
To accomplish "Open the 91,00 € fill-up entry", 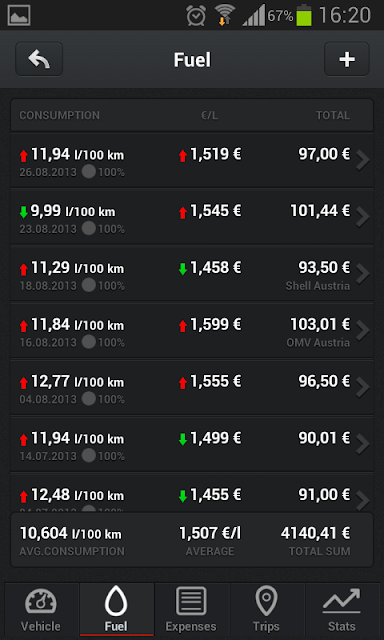I will pos(192,493).
